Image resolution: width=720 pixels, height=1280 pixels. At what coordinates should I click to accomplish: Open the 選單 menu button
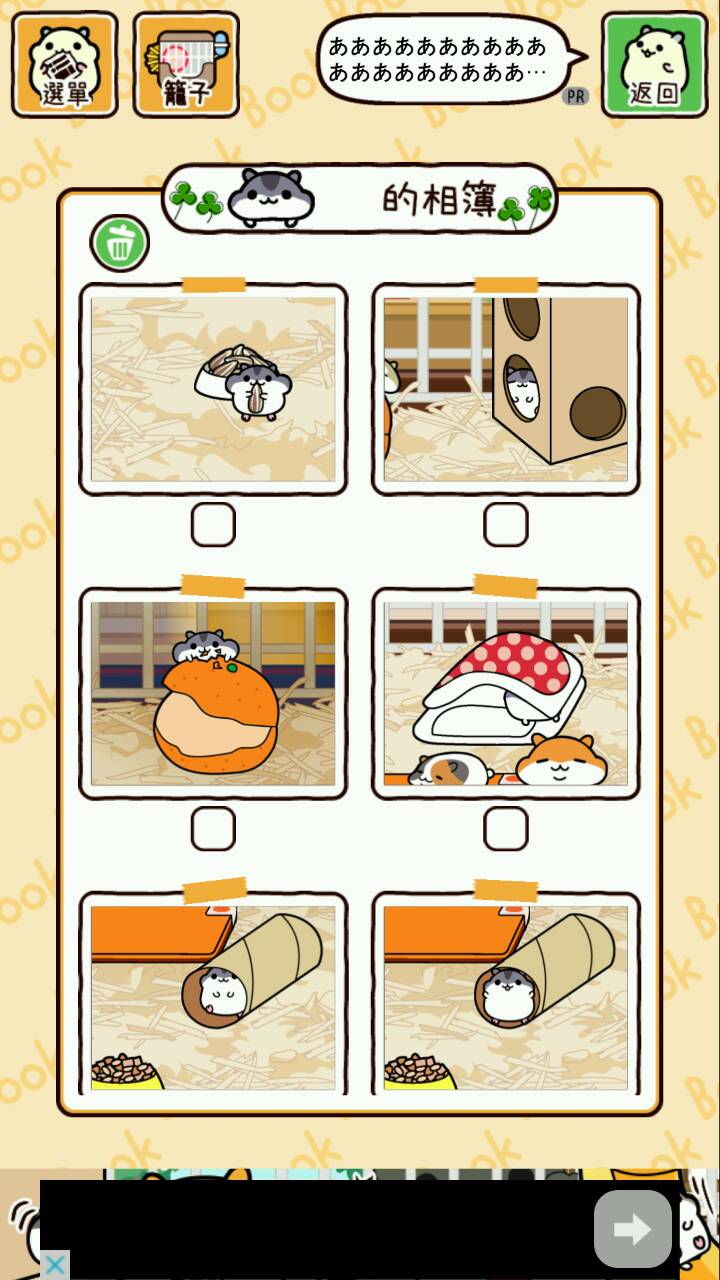(65, 65)
